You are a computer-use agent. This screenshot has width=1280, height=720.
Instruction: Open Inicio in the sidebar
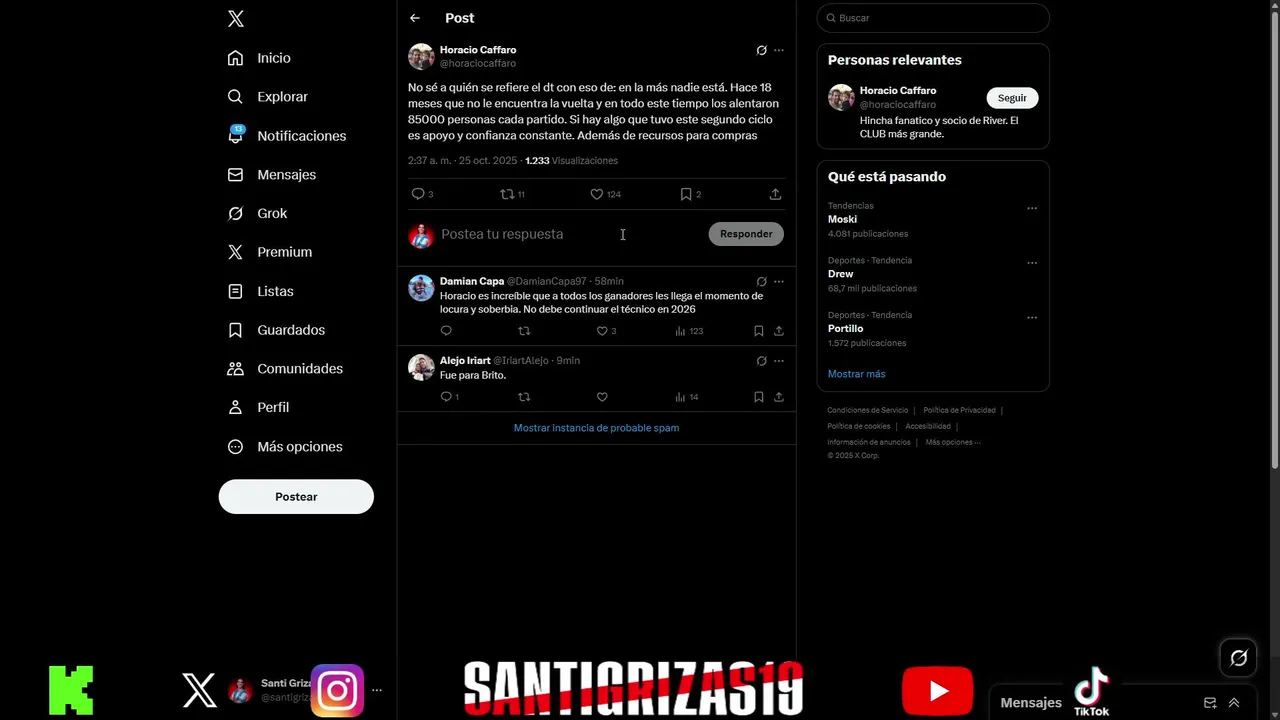pos(273,58)
